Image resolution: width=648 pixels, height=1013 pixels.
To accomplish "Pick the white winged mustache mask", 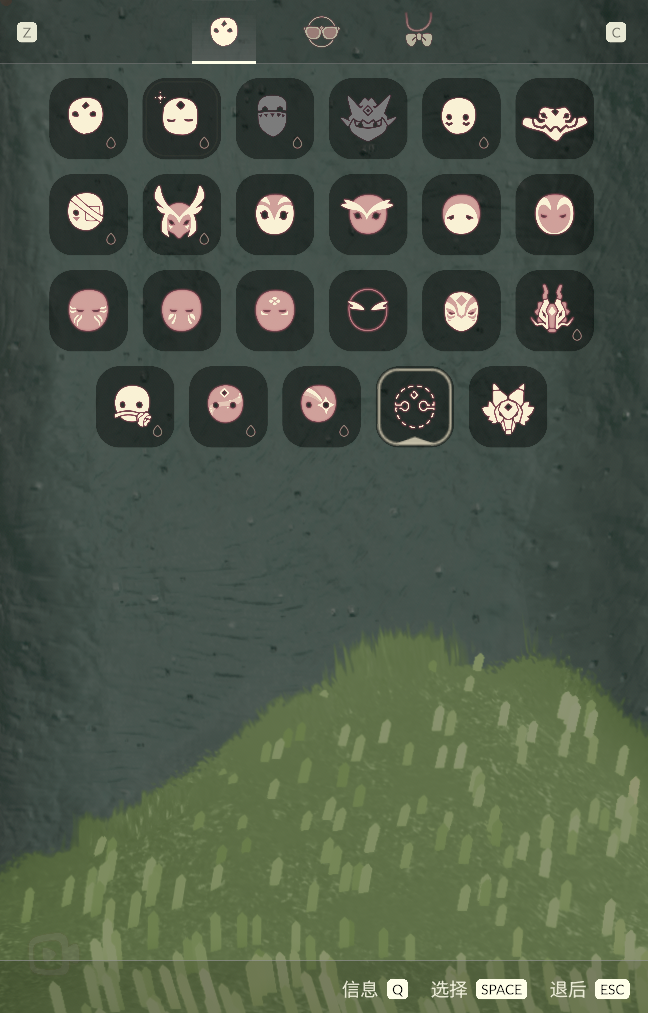I will pos(555,119).
